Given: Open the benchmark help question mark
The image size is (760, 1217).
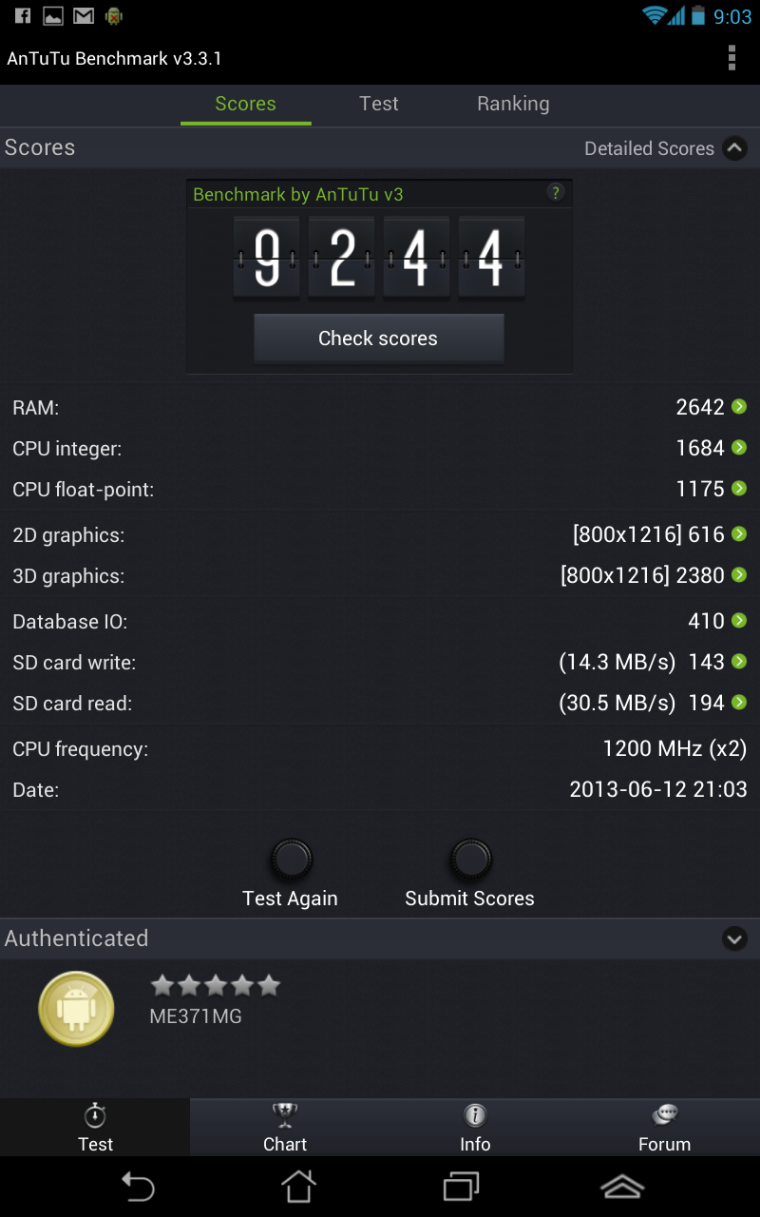Looking at the screenshot, I should (555, 193).
